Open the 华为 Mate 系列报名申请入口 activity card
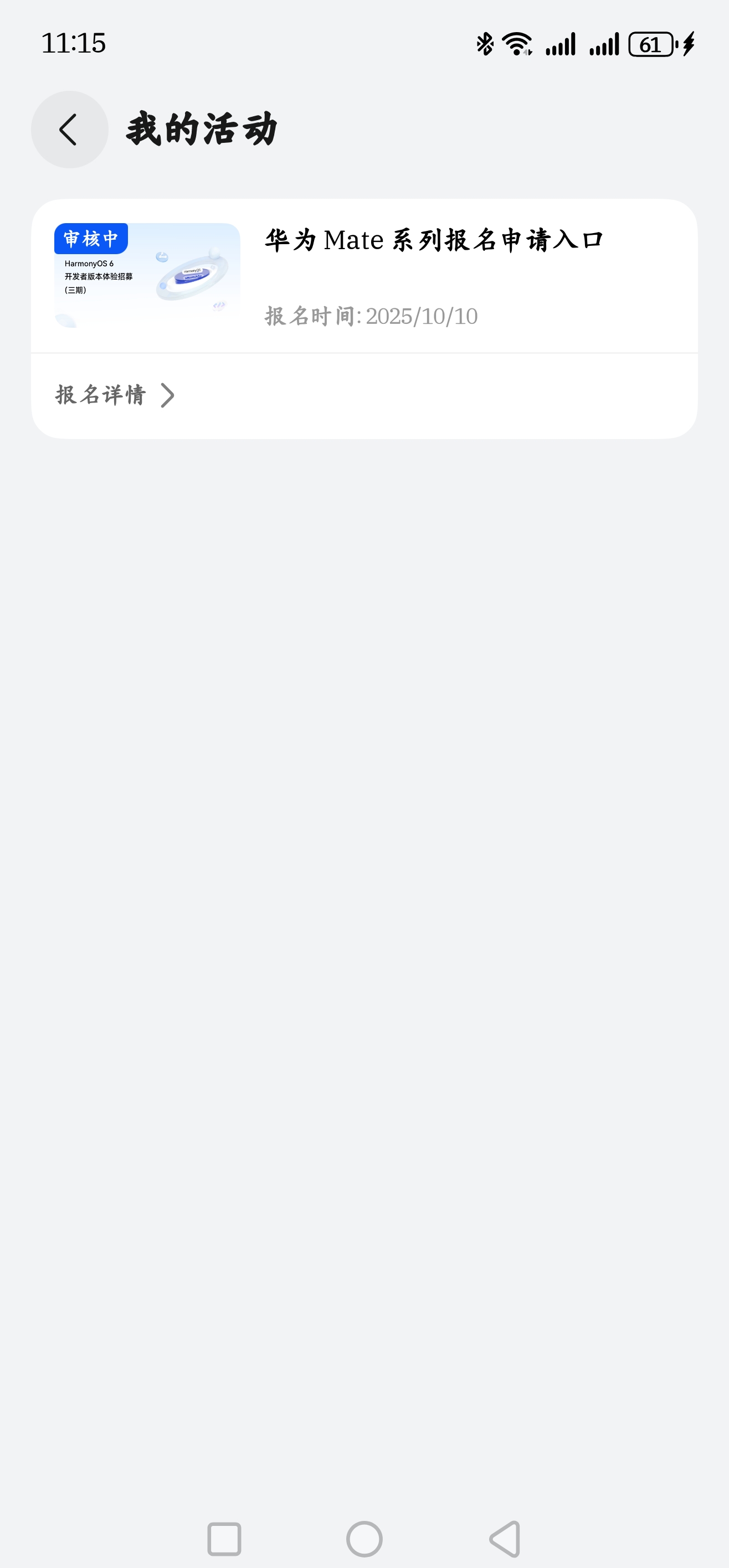Screen dimensions: 729x1568 tap(433, 240)
